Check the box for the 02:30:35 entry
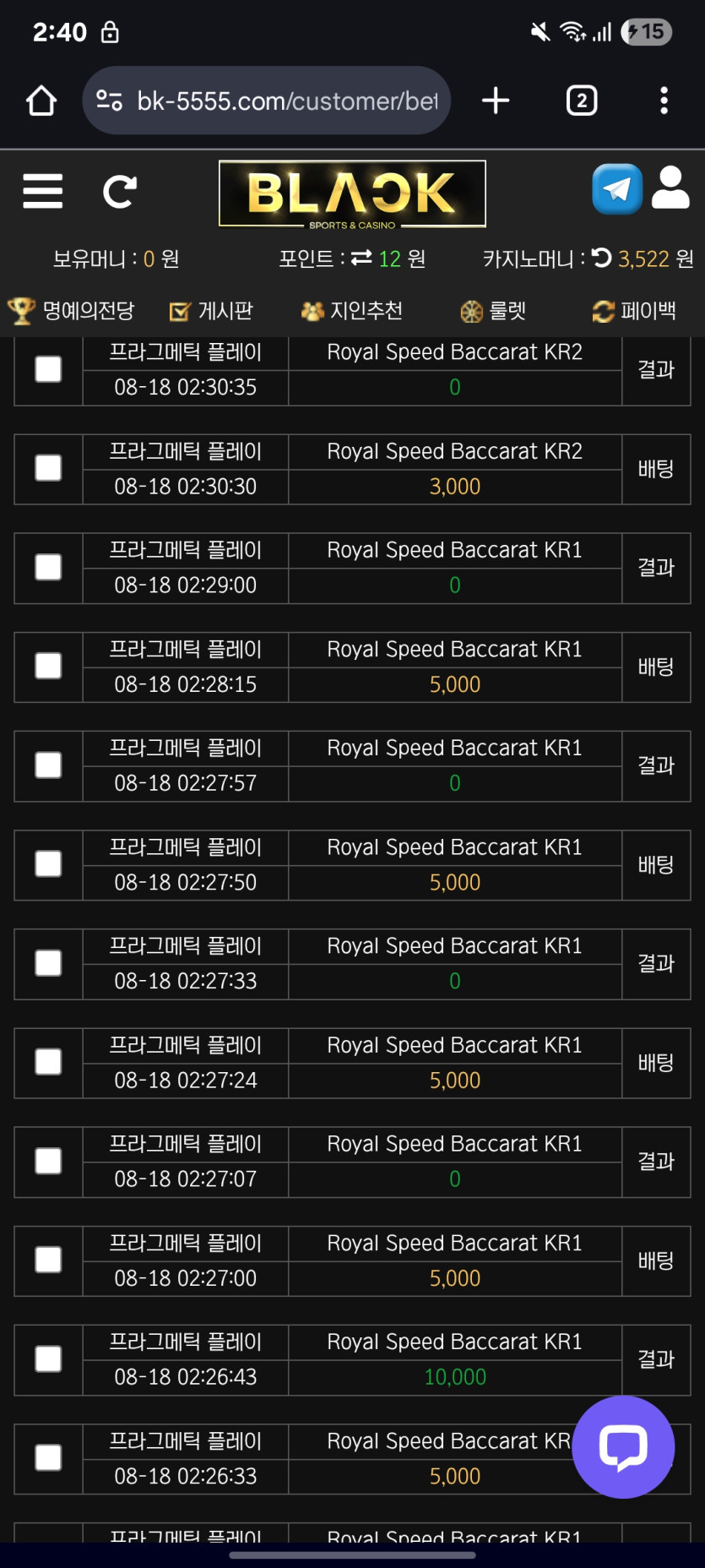The height and width of the screenshot is (1568, 705). 48,369
